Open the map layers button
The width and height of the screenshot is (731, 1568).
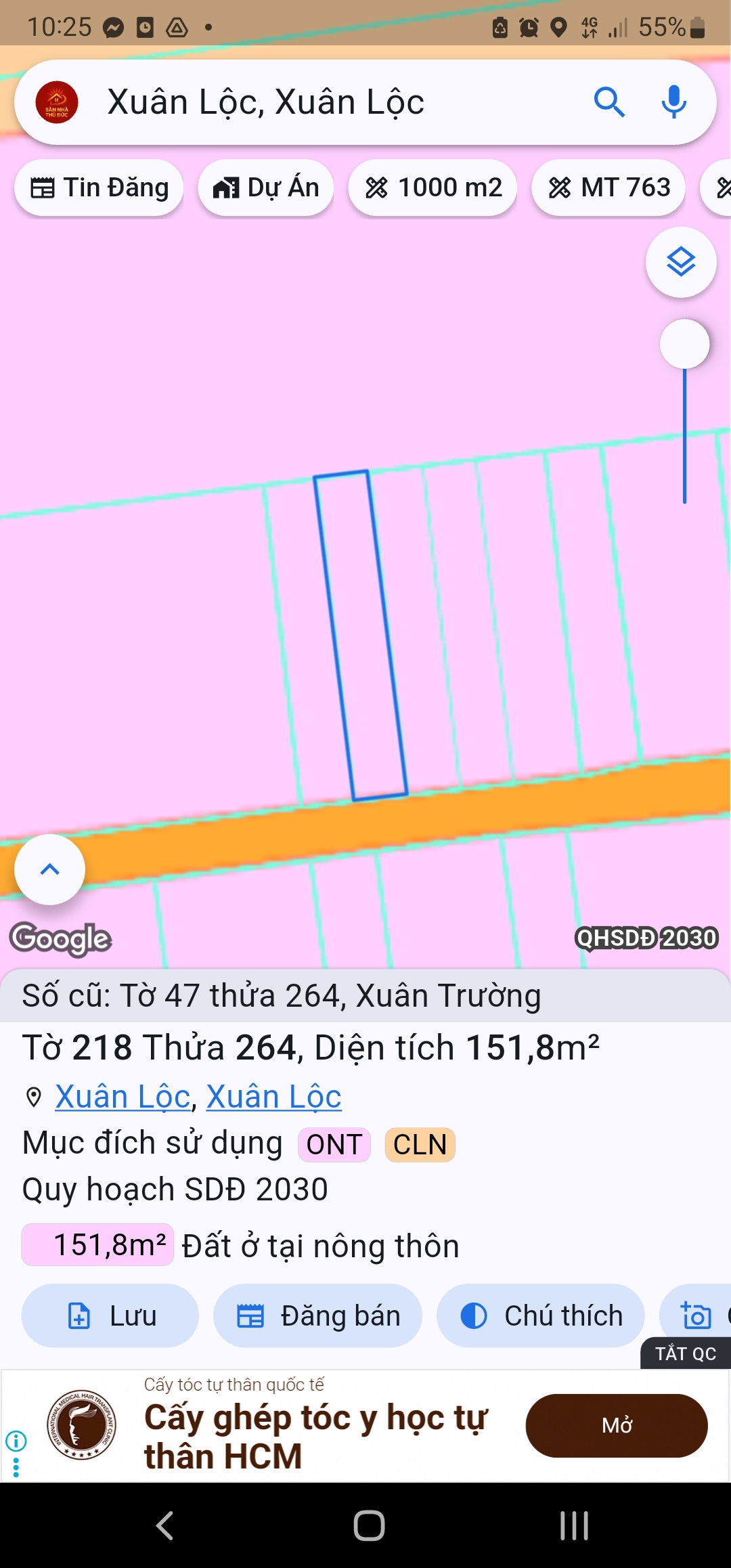pos(681,262)
